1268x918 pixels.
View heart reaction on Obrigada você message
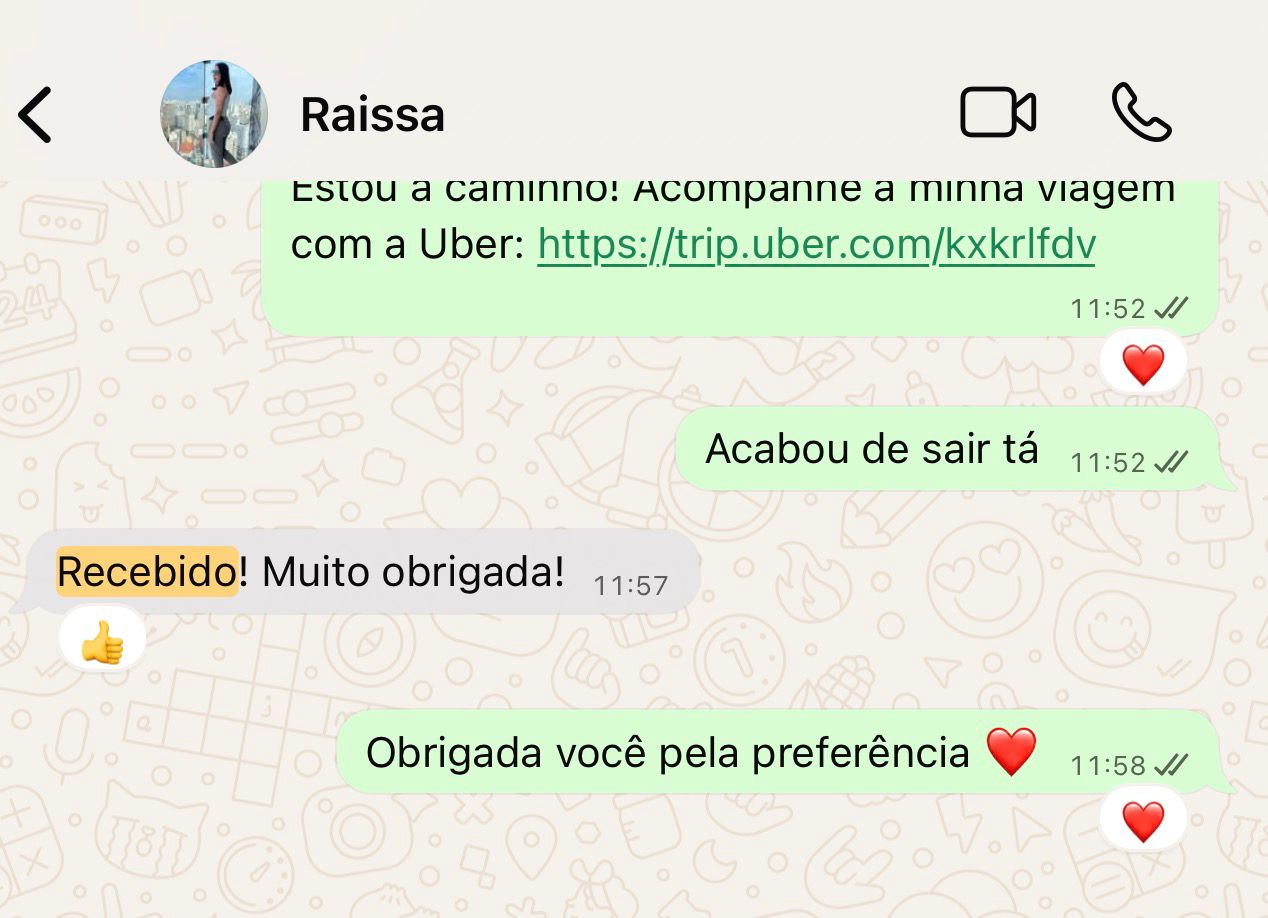[1143, 822]
